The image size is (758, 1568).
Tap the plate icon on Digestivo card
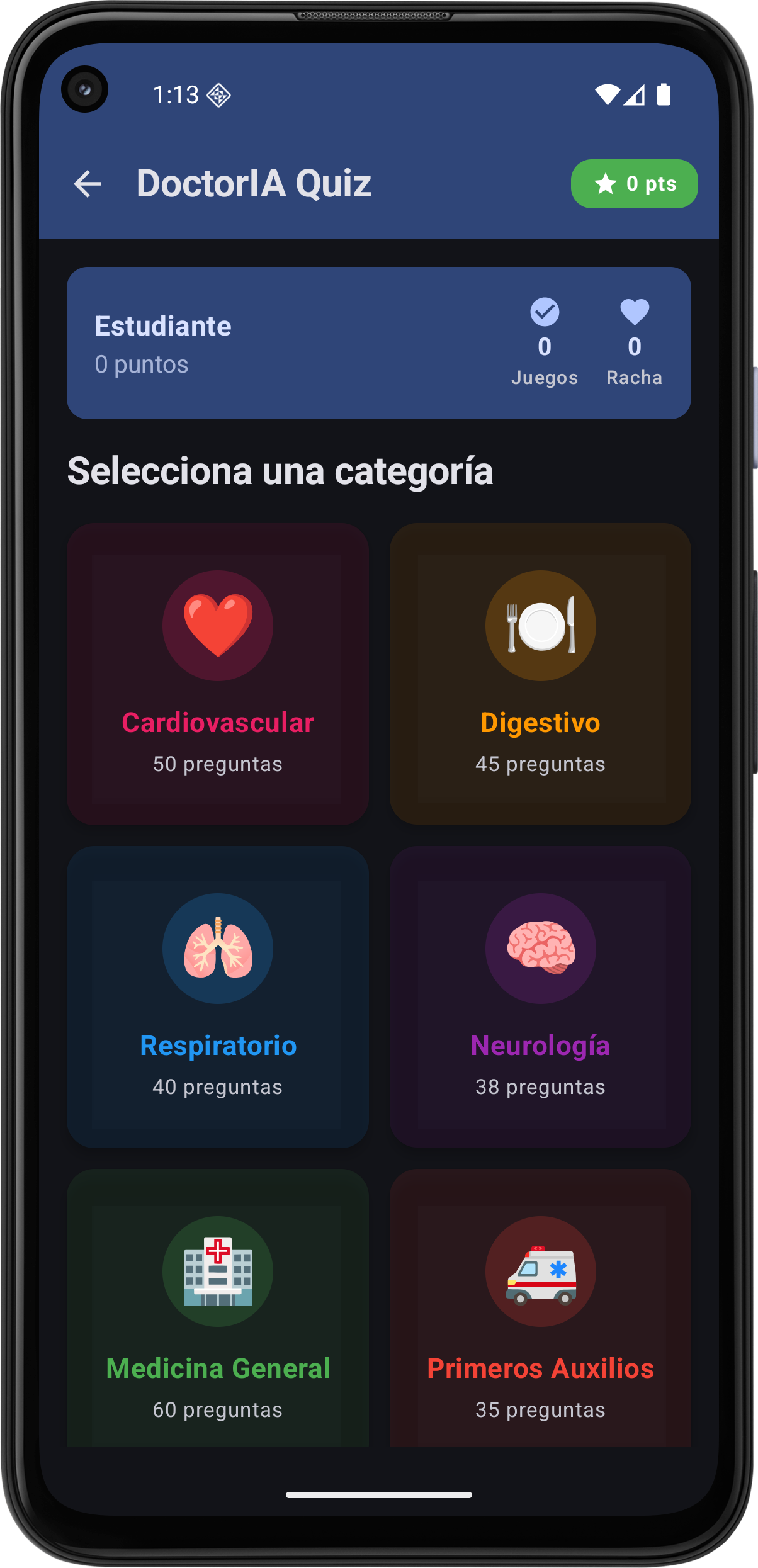540,626
